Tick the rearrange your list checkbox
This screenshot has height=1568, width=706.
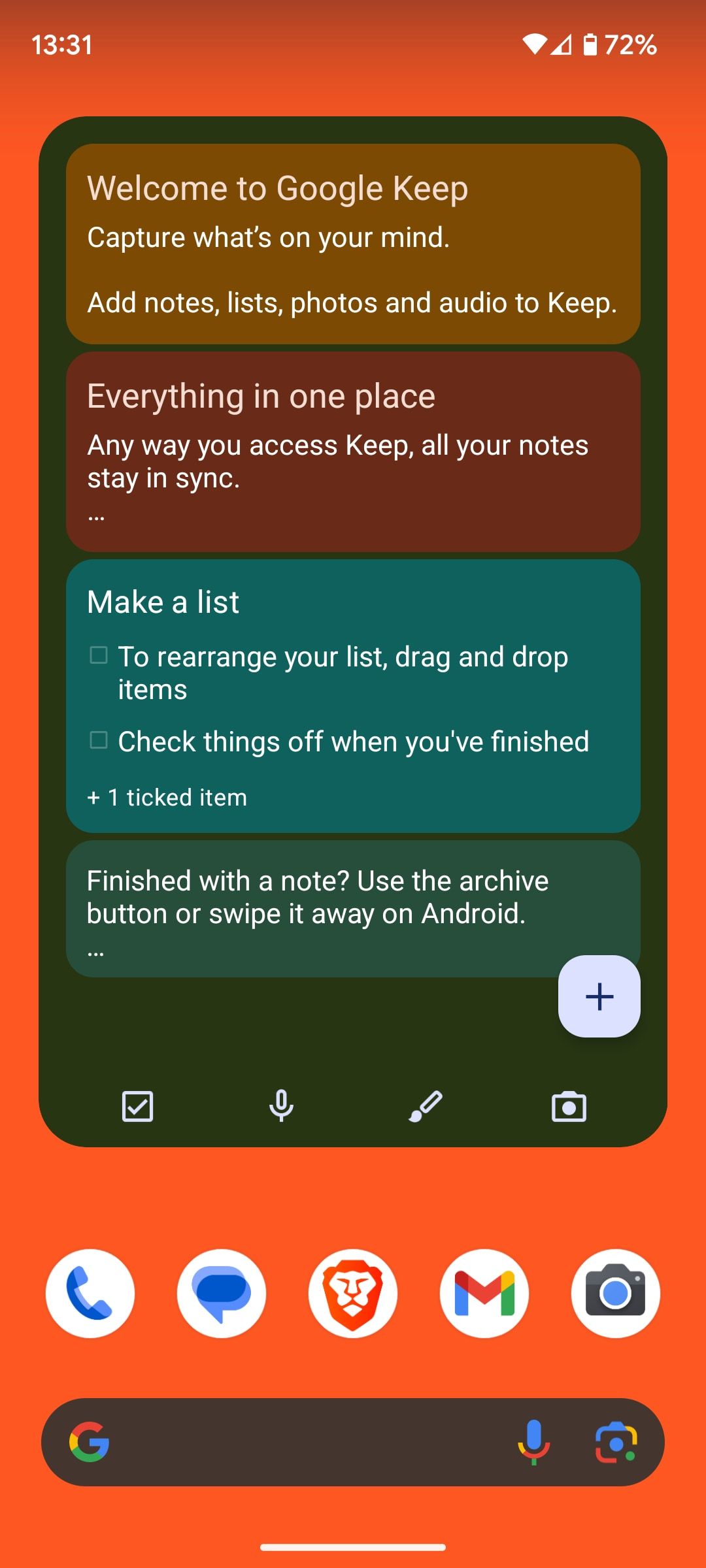pos(98,655)
